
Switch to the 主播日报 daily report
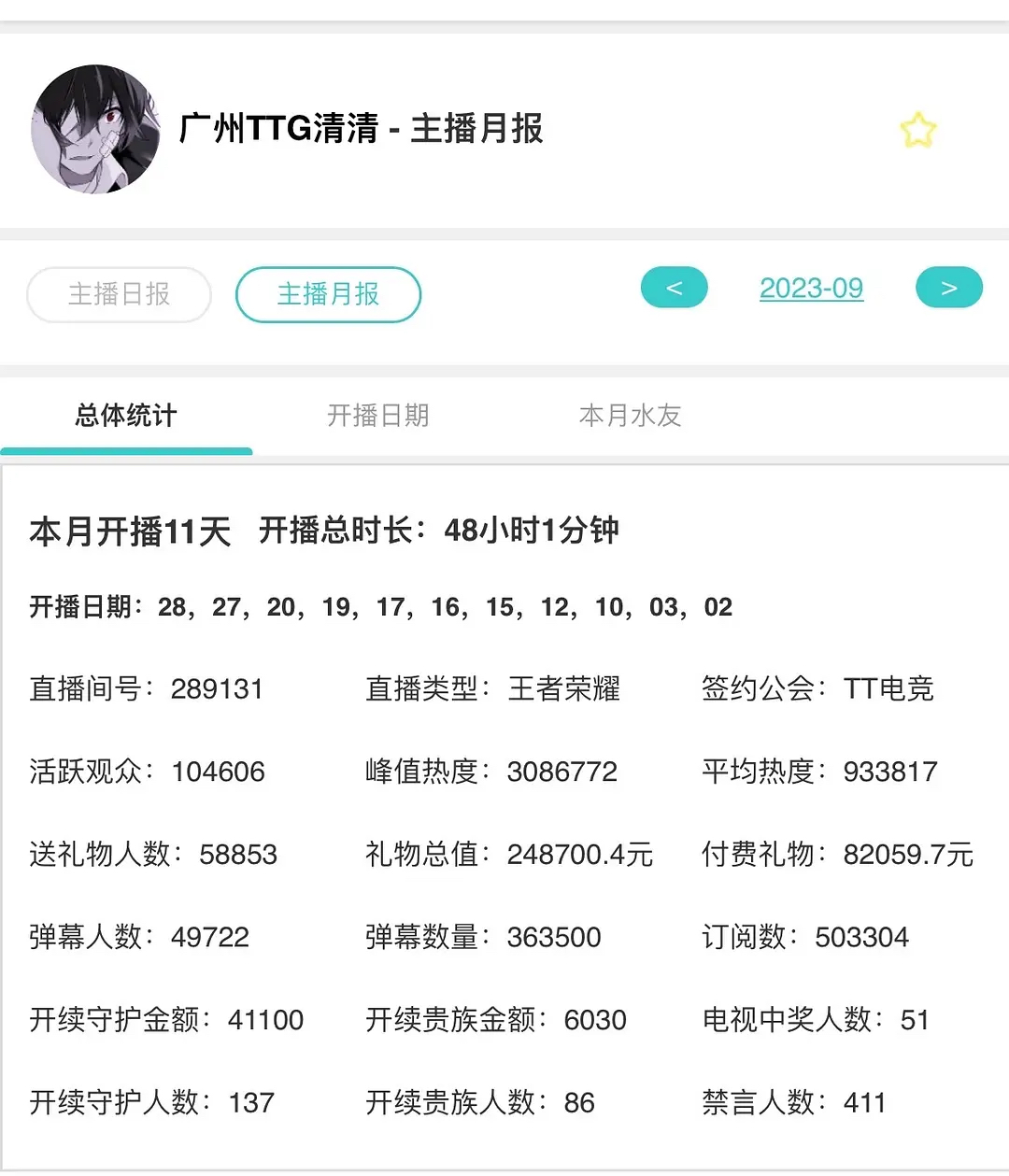coord(120,294)
